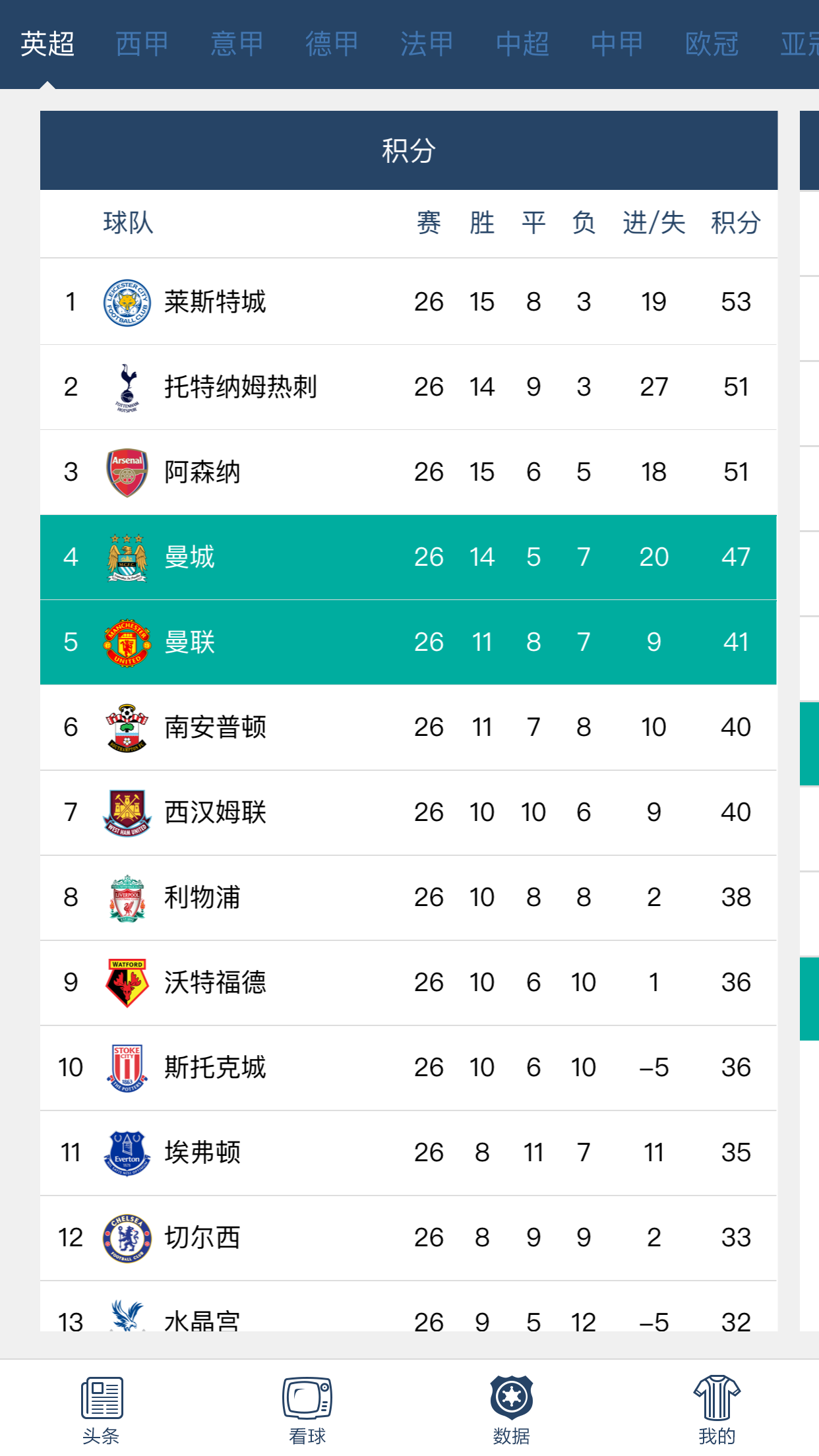Select the 意甲 league tab

pos(237,44)
